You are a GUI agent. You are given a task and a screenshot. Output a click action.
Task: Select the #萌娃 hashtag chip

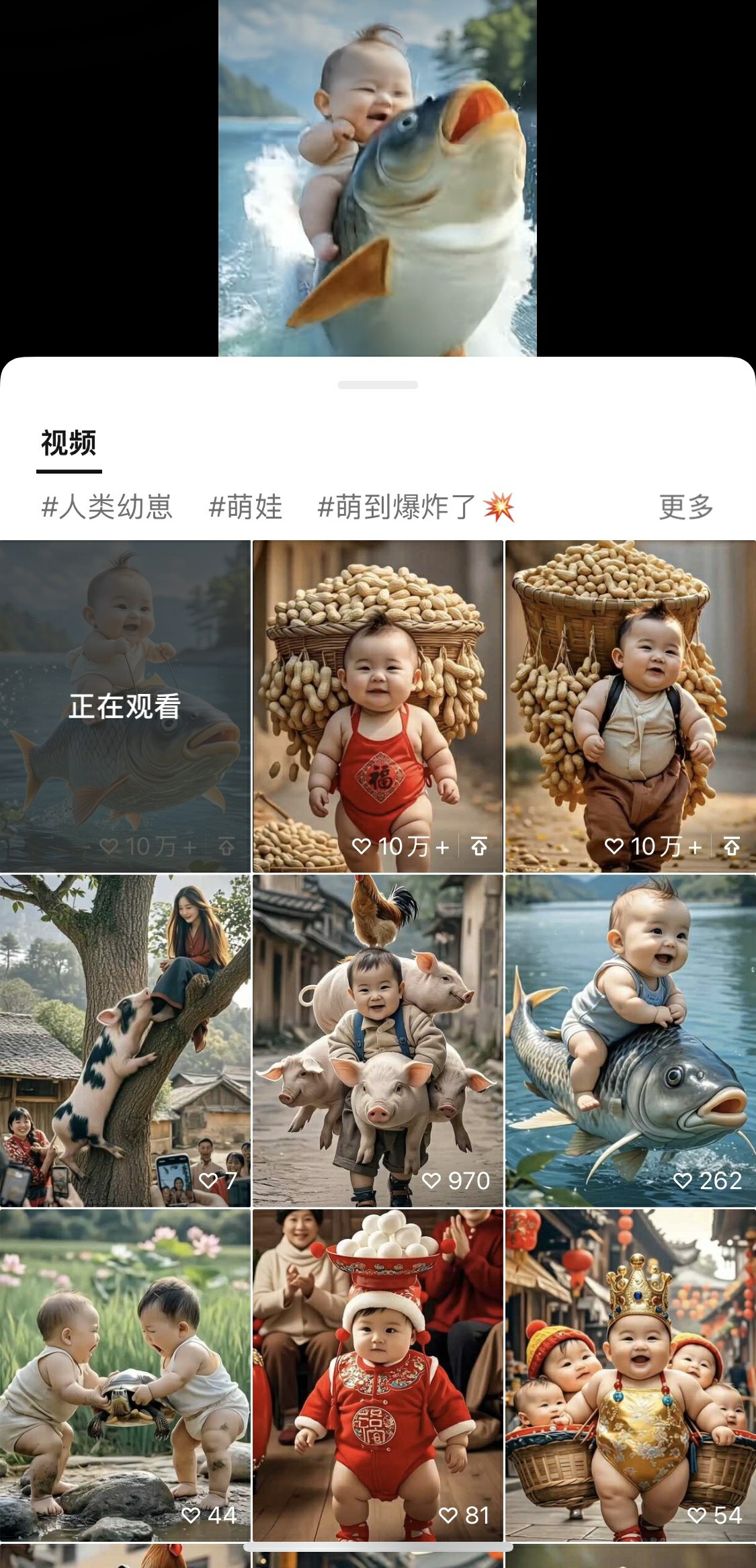pyautogui.click(x=245, y=507)
